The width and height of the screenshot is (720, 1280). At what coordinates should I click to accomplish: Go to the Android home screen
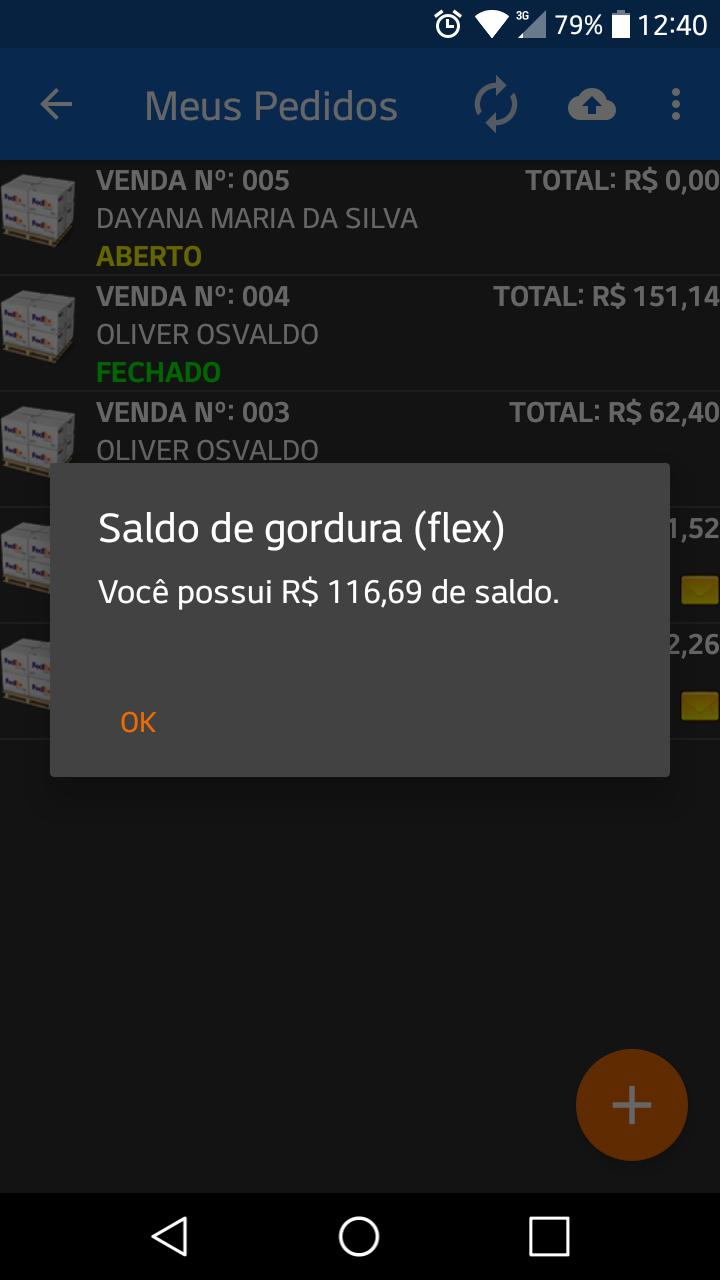coord(359,1236)
